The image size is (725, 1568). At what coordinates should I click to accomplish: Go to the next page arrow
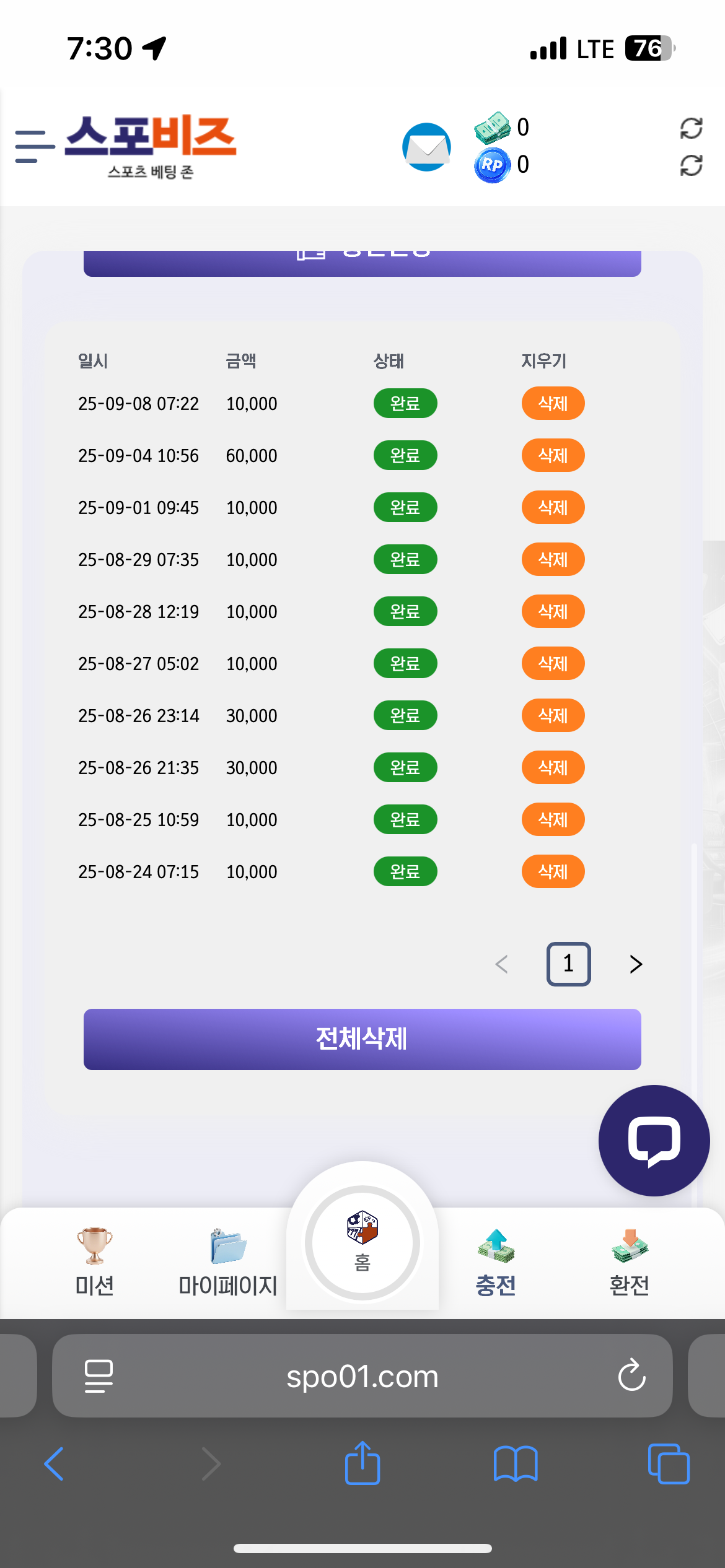click(636, 964)
